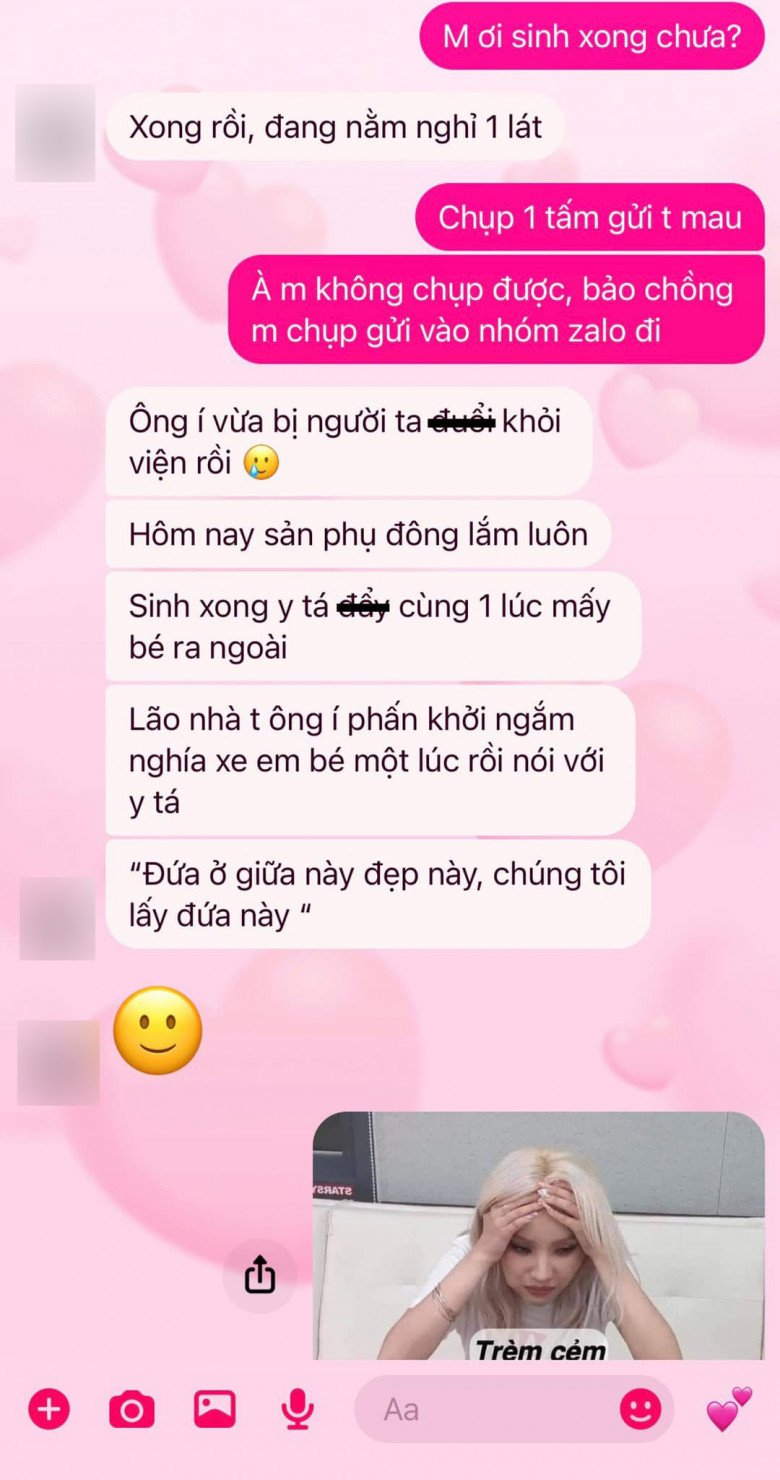
Task: Tap the Aa message input field
Action: coord(480,1409)
